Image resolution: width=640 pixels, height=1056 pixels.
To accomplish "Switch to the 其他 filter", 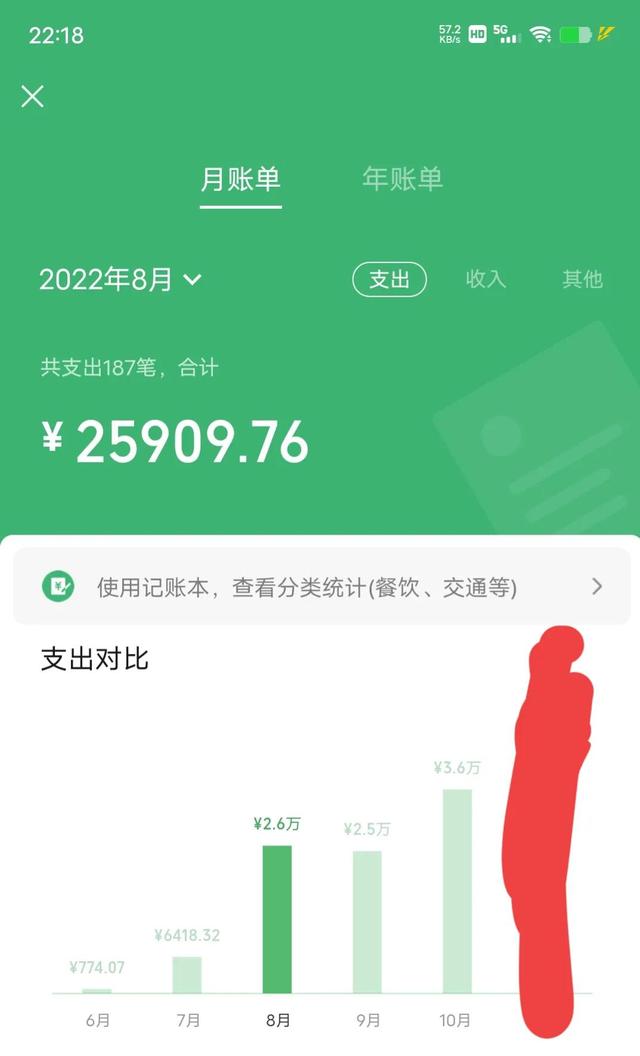I will tap(582, 279).
